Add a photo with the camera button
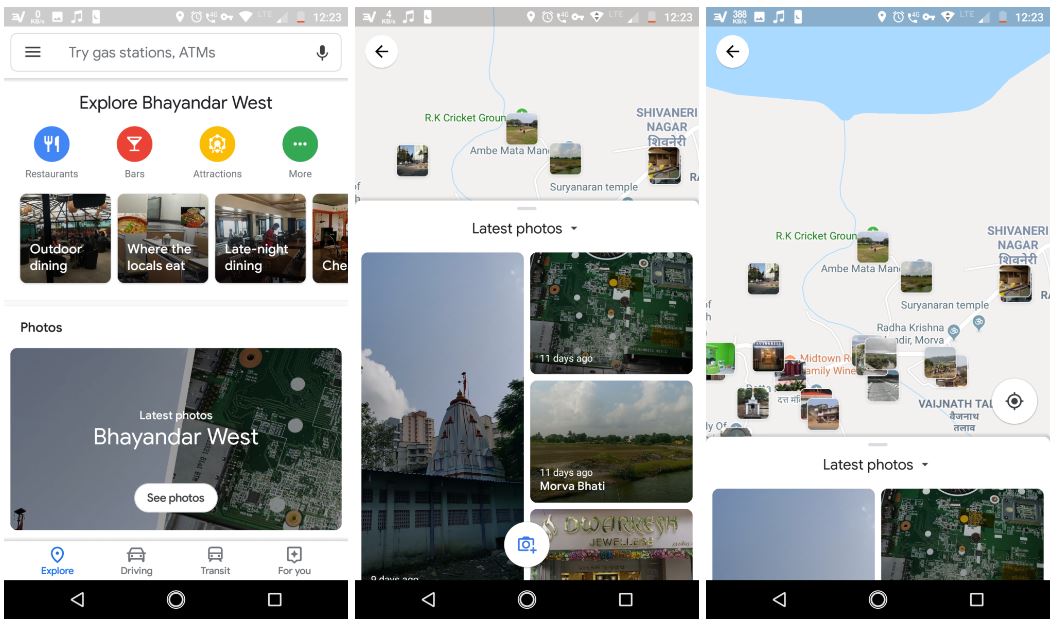Image resolution: width=1058 pixels, height=628 pixels. (526, 545)
